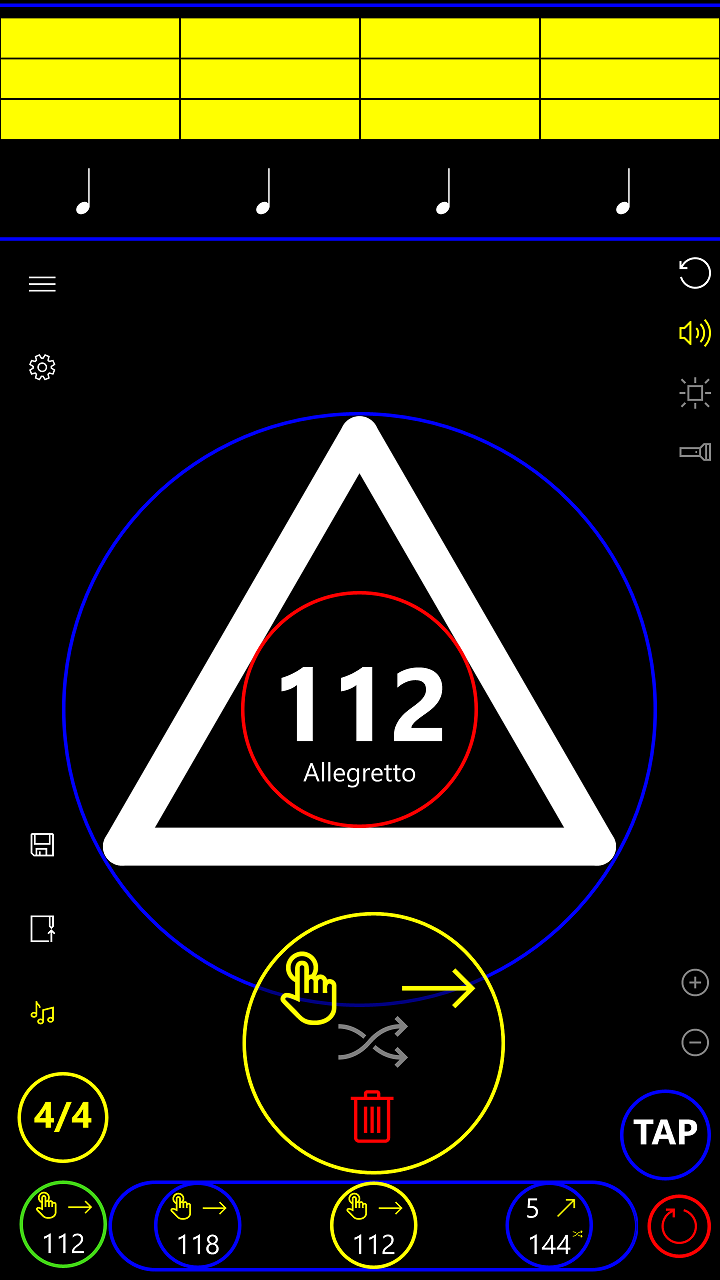Tap the red circular start button
The height and width of the screenshot is (1280, 720).
(x=679, y=1225)
